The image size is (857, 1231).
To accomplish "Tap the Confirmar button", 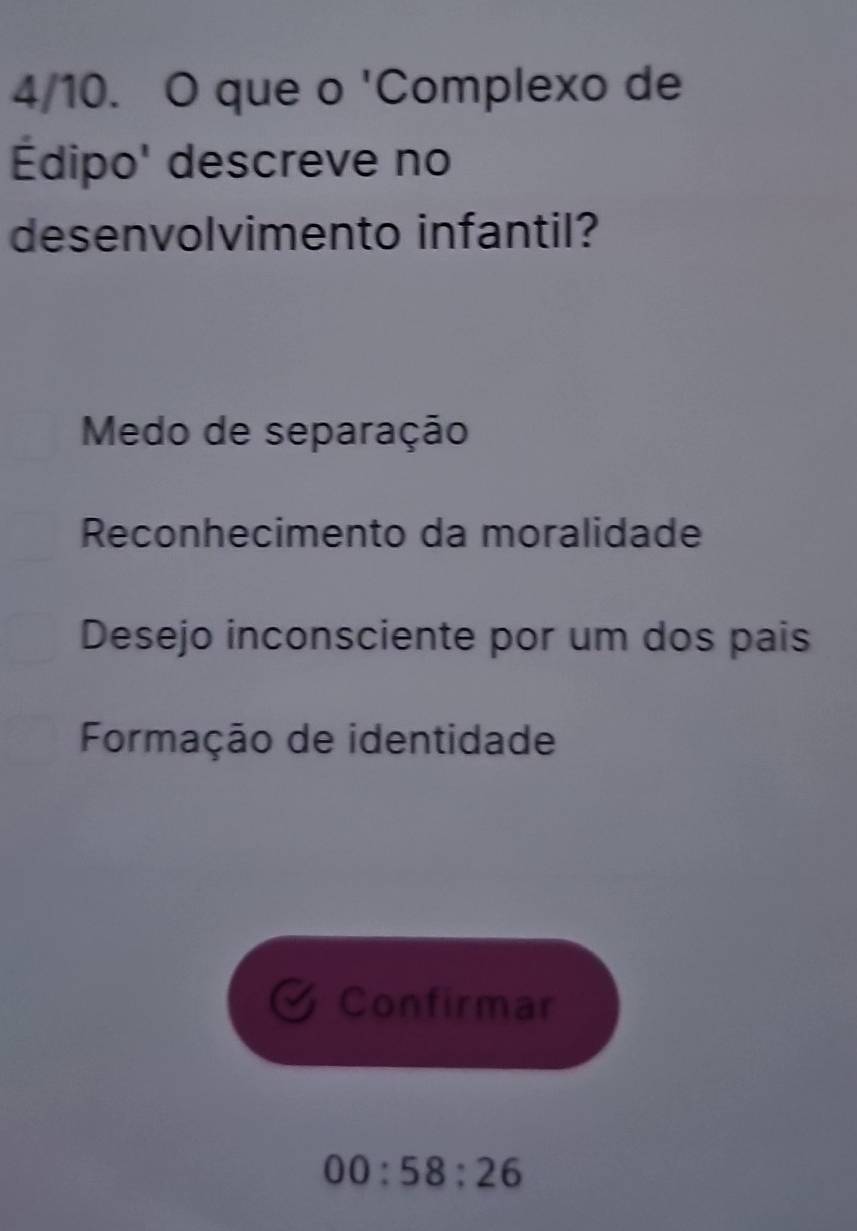I will pos(424,1003).
